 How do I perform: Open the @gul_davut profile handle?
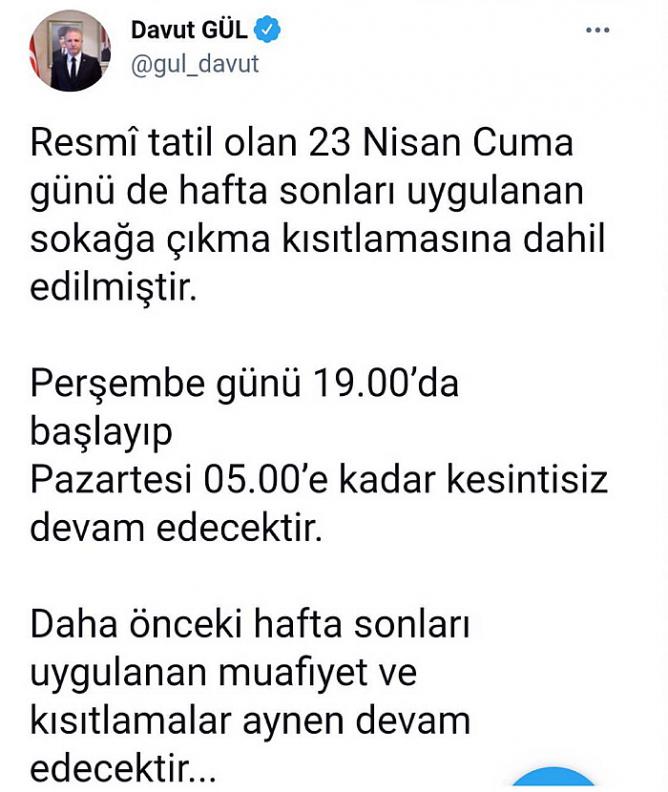(x=195, y=65)
